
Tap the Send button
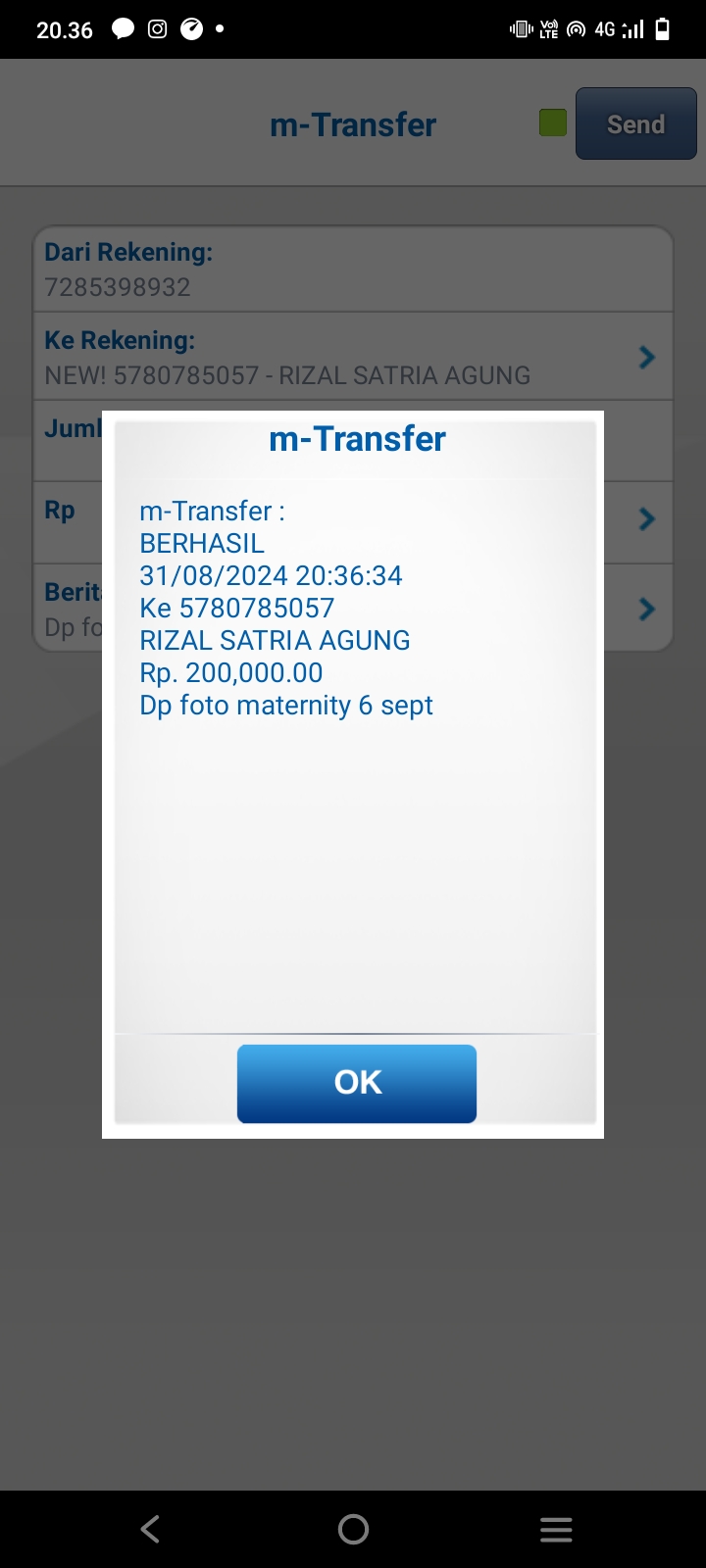pos(635,124)
